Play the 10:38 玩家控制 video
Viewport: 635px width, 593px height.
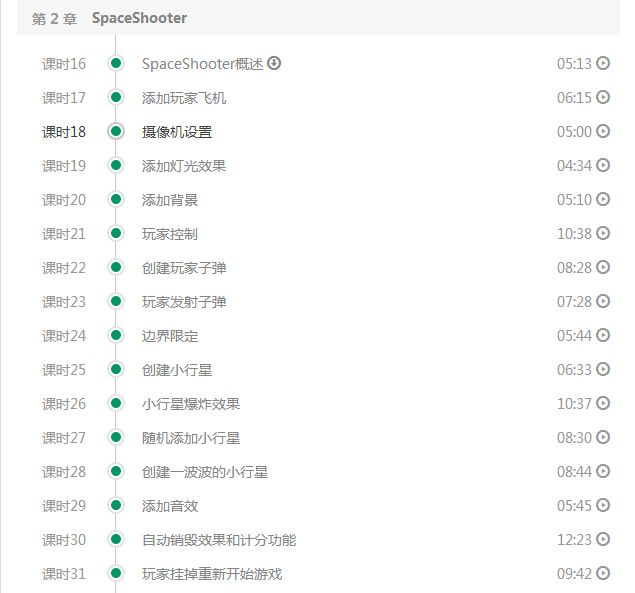click(x=603, y=234)
